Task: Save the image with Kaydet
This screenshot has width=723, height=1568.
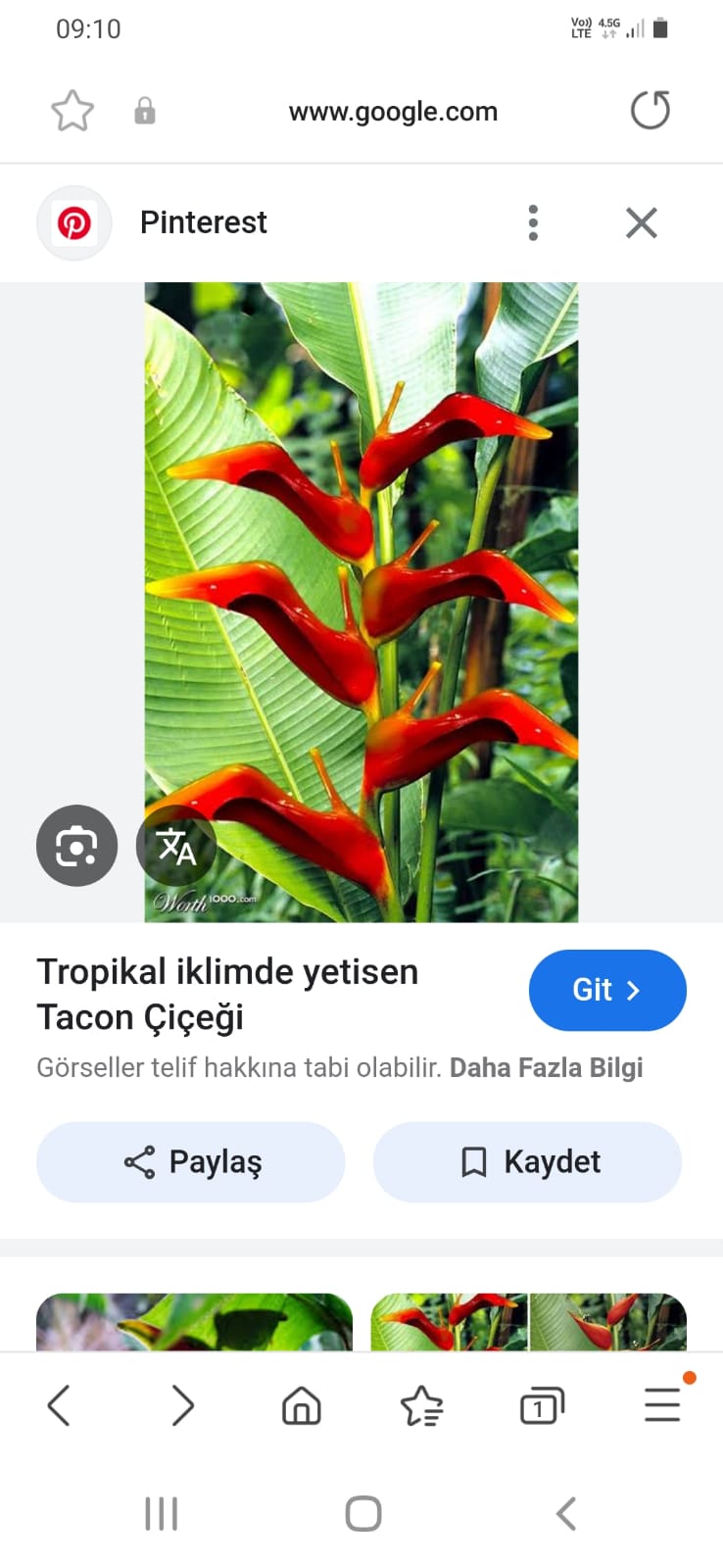Action: (x=527, y=1161)
